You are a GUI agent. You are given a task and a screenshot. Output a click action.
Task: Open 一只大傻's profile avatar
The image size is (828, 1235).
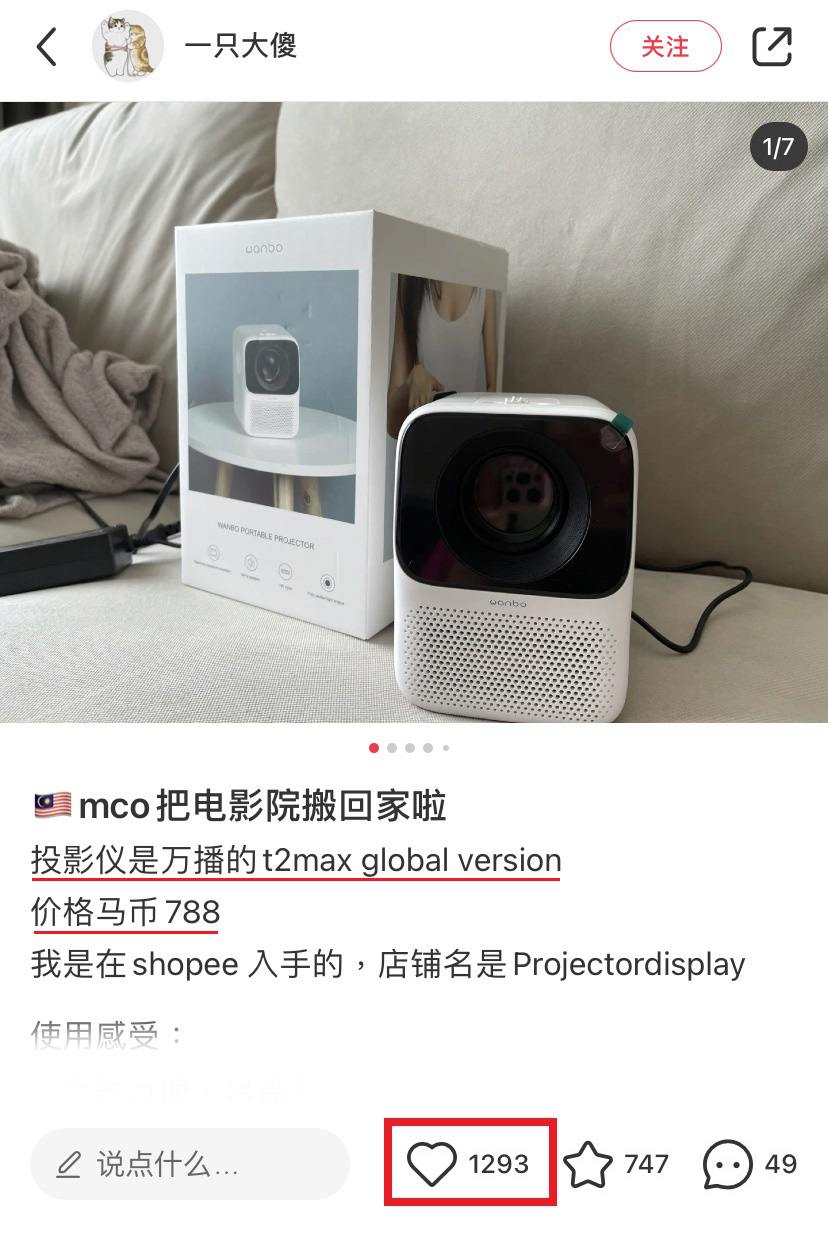click(127, 46)
